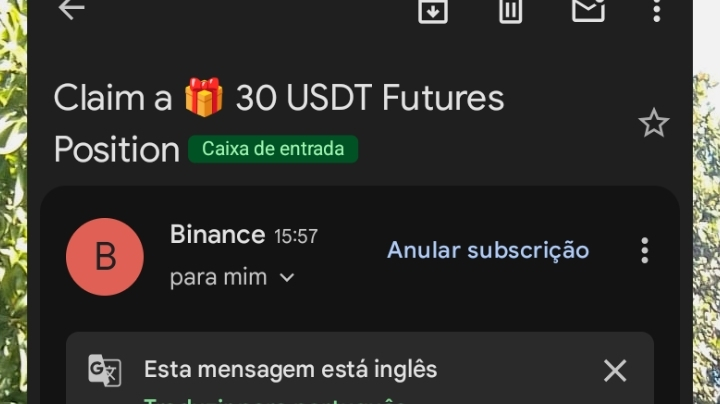Mark email as unread
This screenshot has width=720, height=404.
588,10
